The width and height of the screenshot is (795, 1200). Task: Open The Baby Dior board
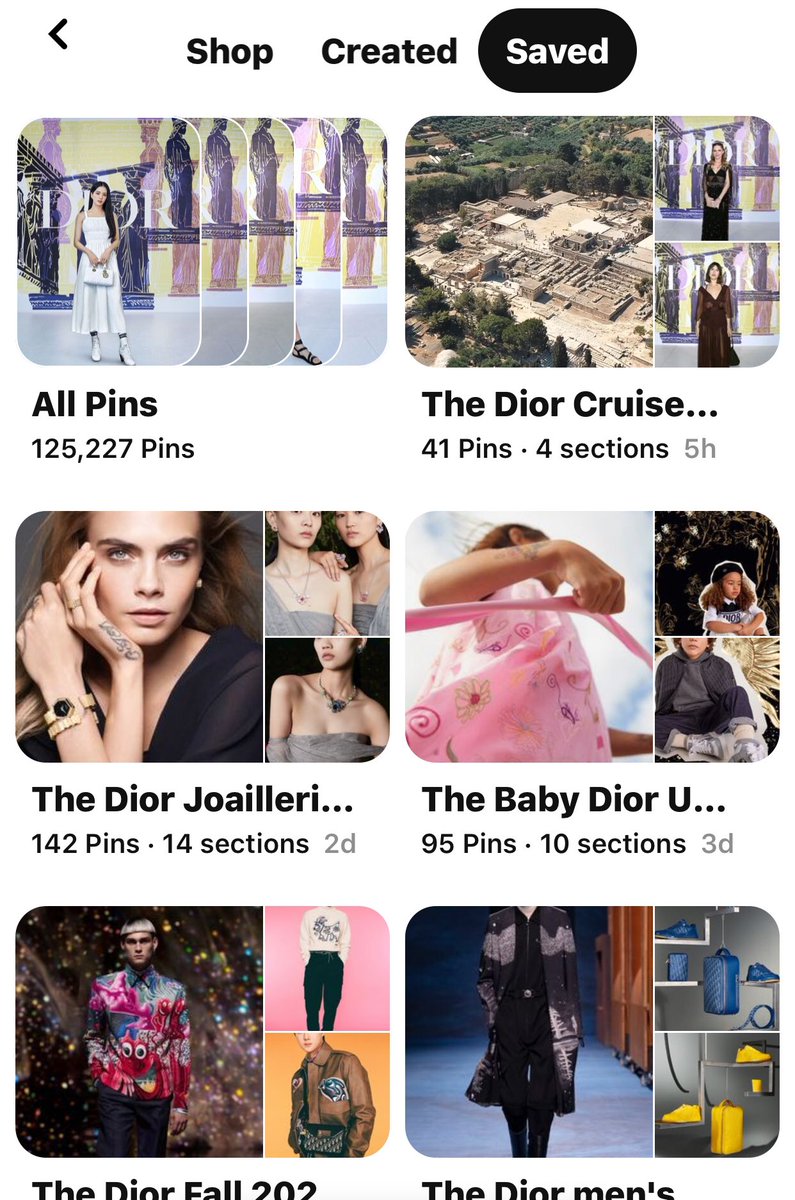pos(592,637)
